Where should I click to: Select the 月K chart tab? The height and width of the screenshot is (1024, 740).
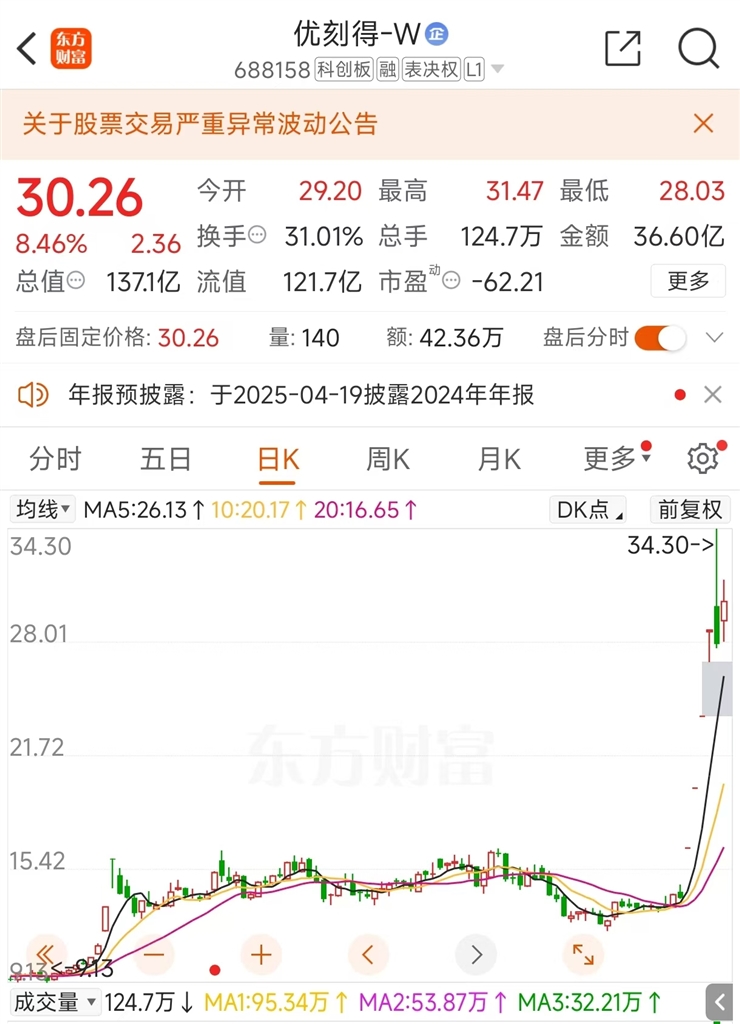click(x=499, y=459)
